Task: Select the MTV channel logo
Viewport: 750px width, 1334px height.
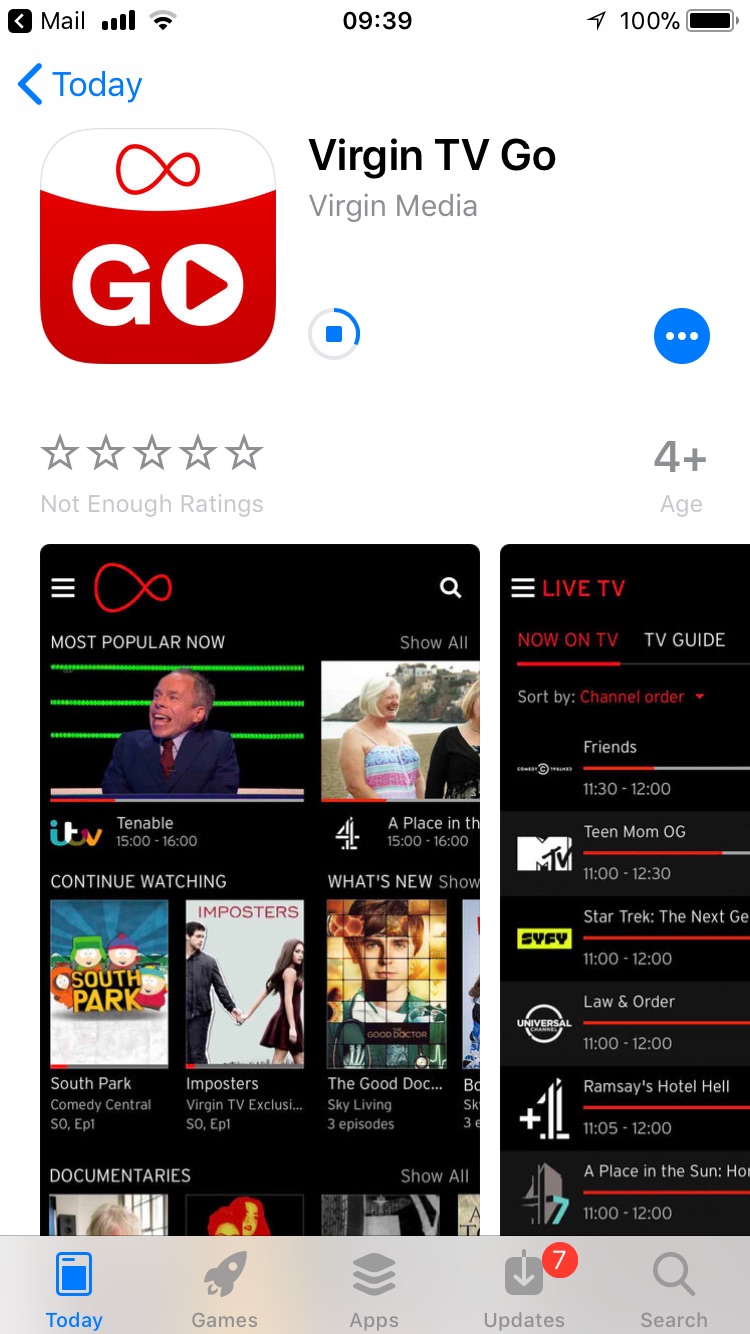Action: [543, 852]
